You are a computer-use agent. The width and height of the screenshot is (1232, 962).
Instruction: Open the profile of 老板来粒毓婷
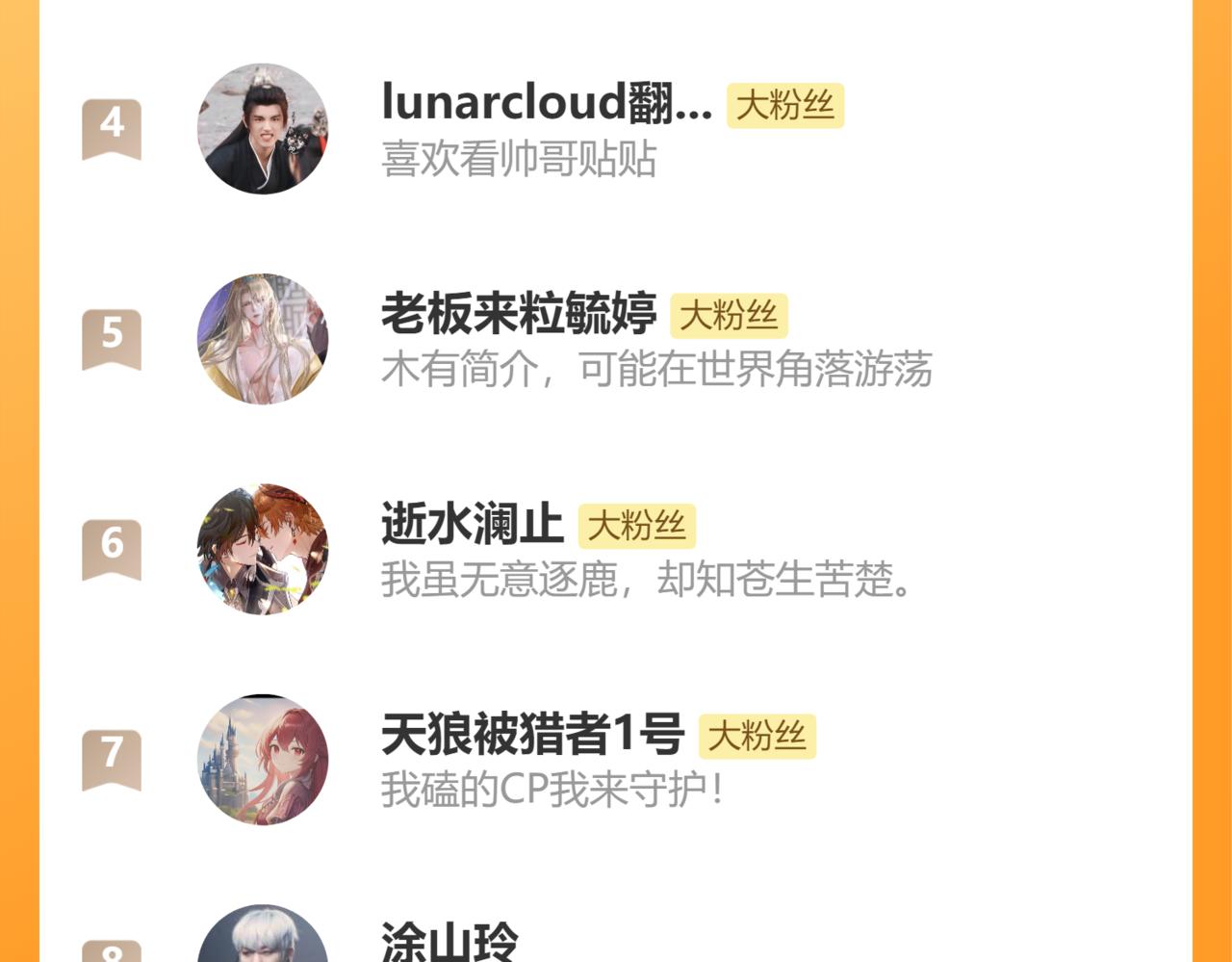(x=518, y=314)
